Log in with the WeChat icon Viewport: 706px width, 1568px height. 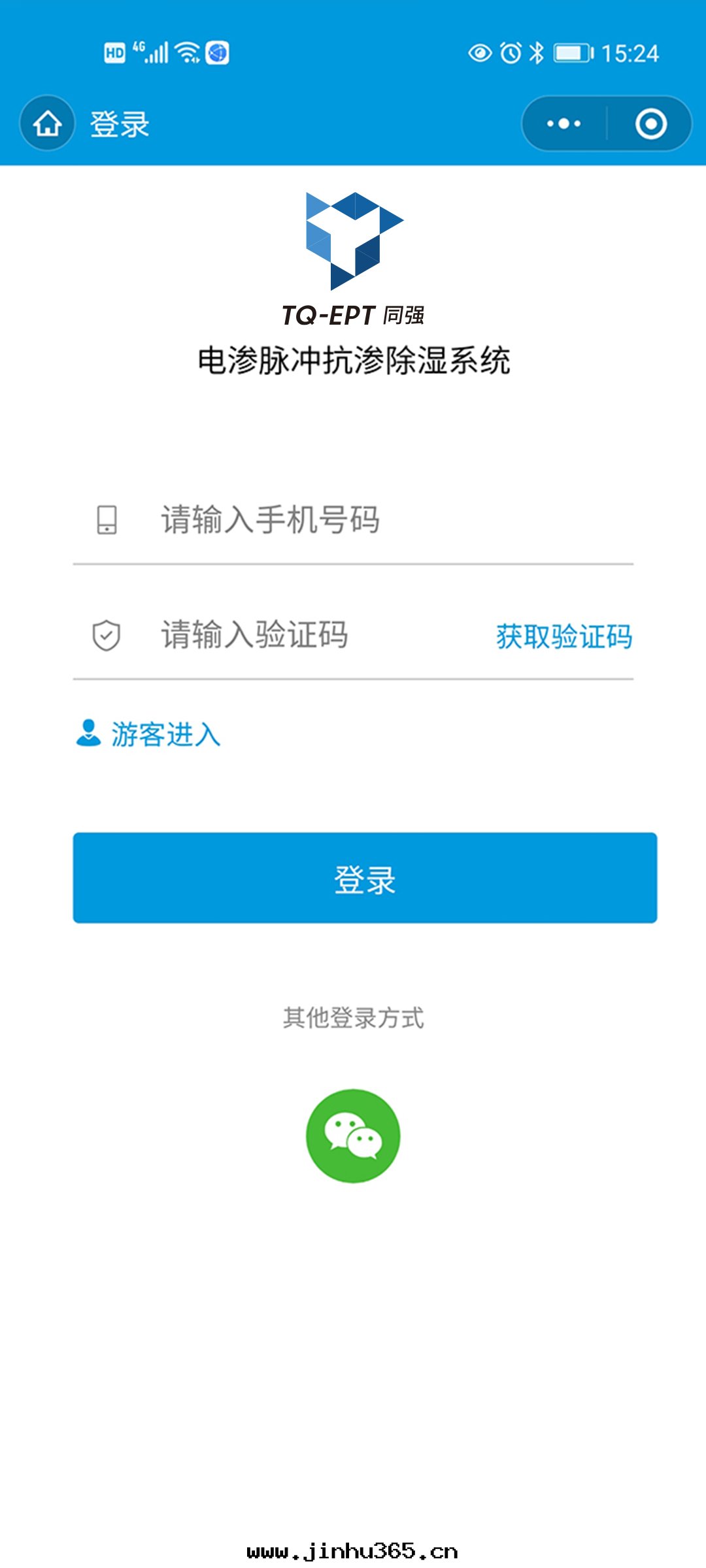click(353, 1135)
